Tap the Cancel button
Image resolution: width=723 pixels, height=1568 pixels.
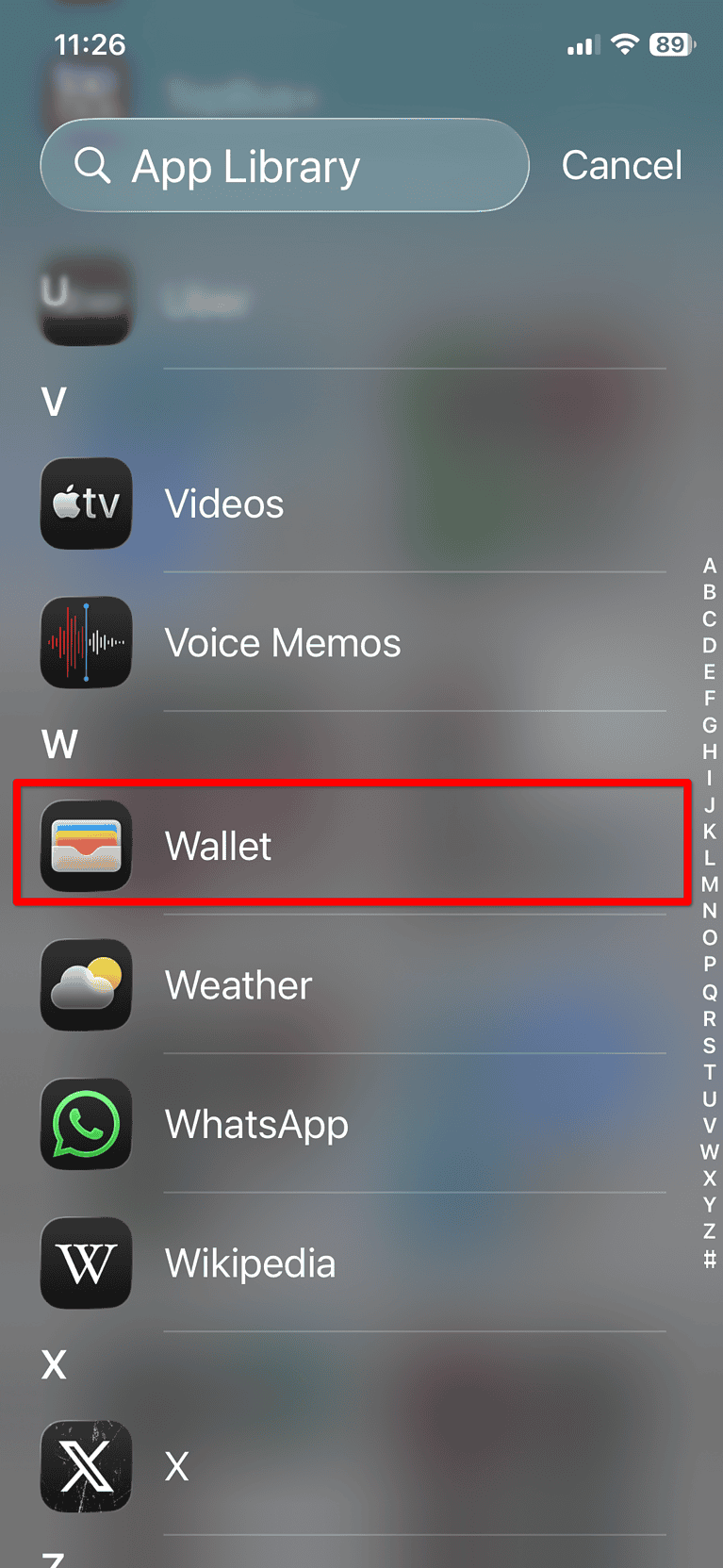click(622, 165)
